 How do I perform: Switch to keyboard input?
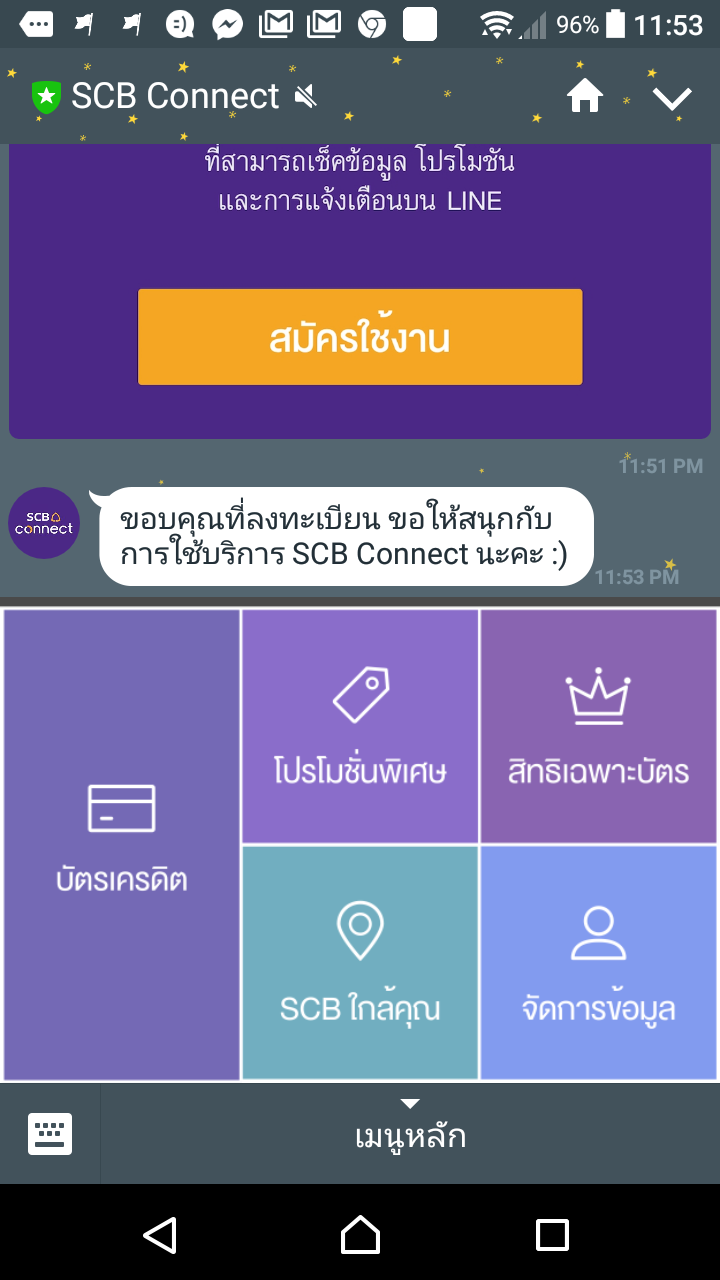click(x=50, y=1134)
